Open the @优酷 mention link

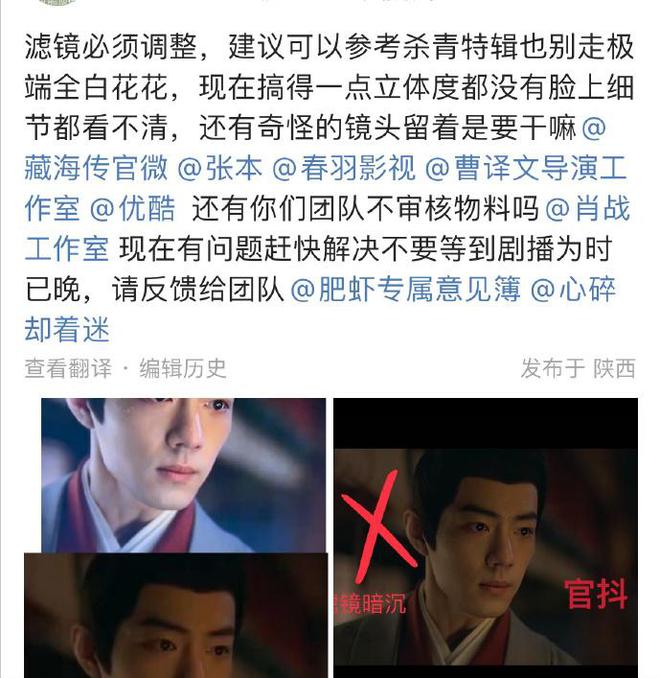[x=133, y=209]
